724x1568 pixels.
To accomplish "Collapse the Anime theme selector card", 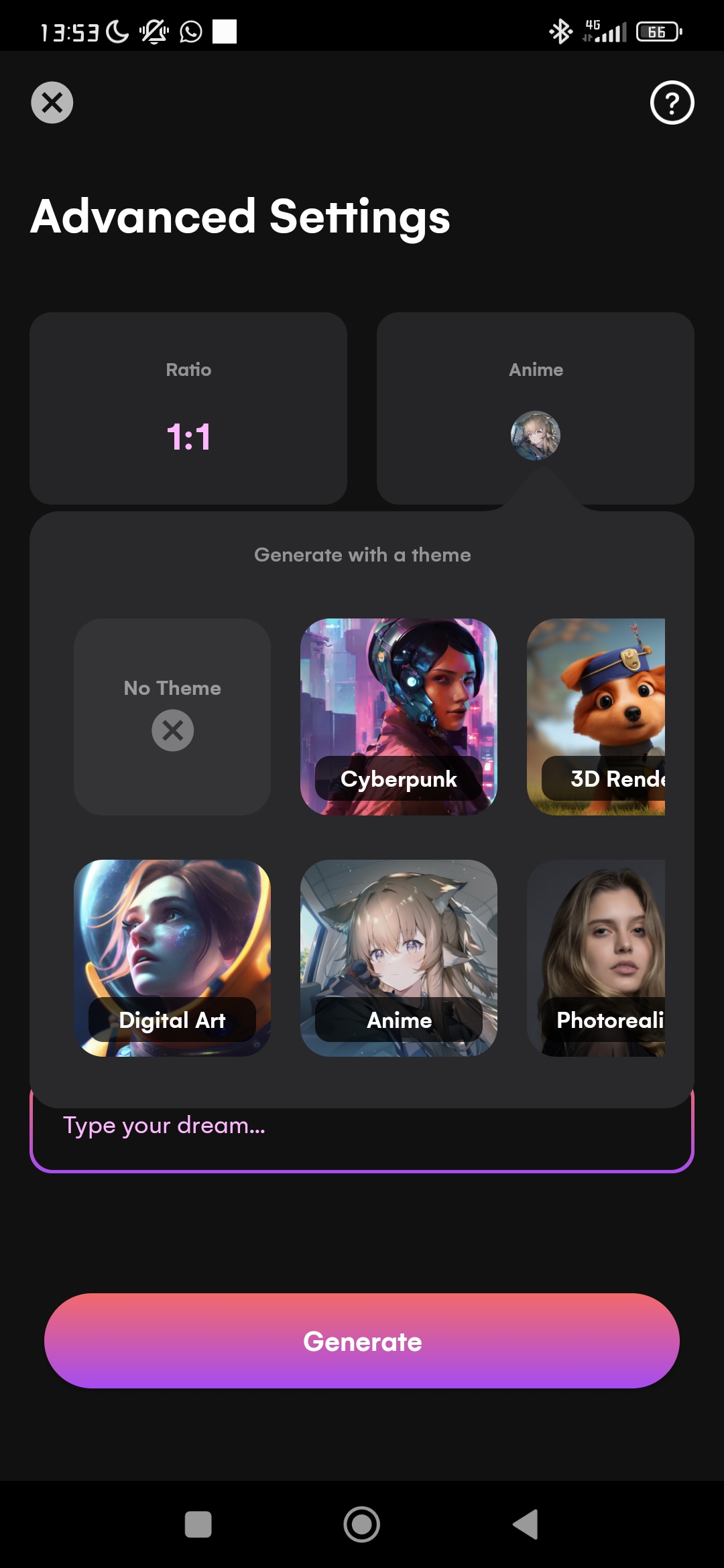I will (x=535, y=408).
